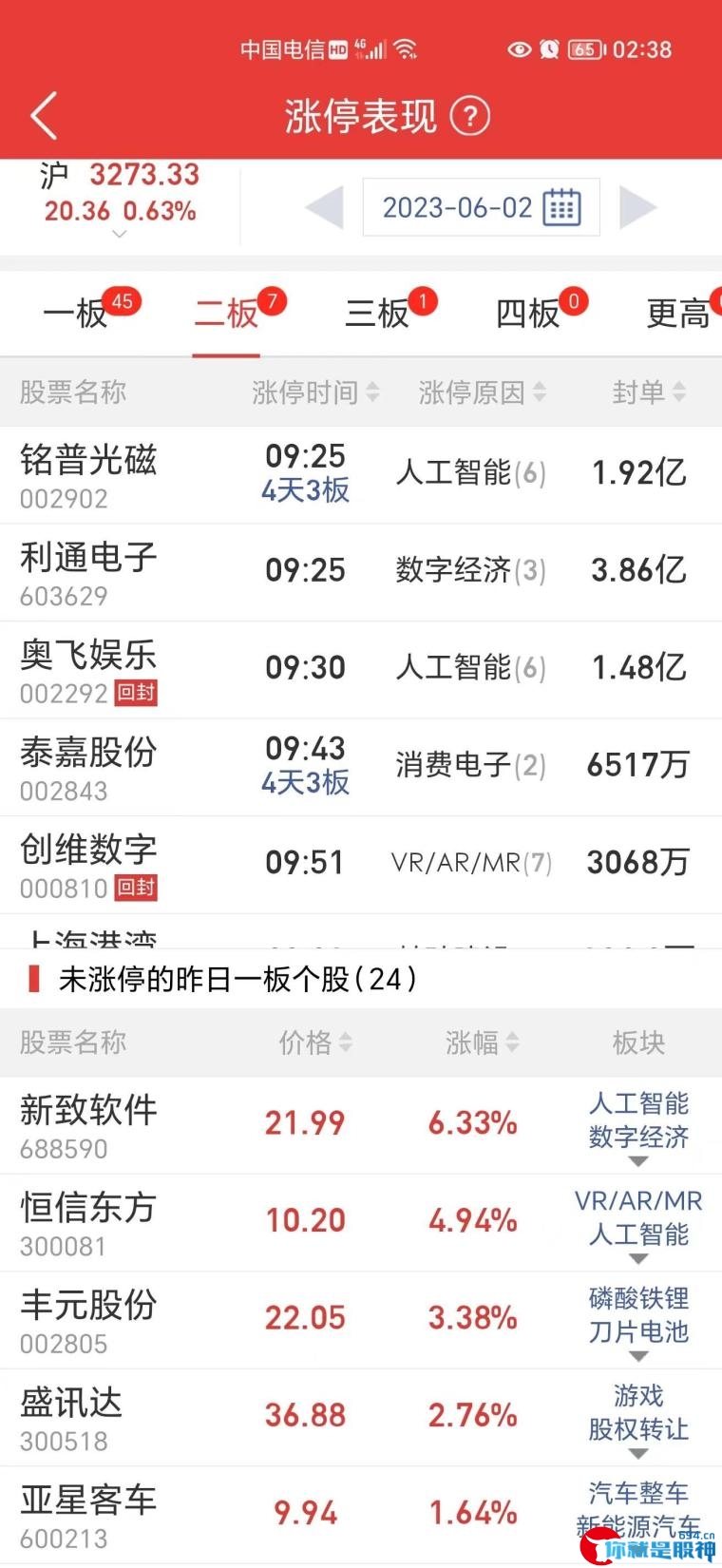Open stock 奥飞娱乐 002292
Viewport: 722px width, 1568px height.
tap(361, 670)
